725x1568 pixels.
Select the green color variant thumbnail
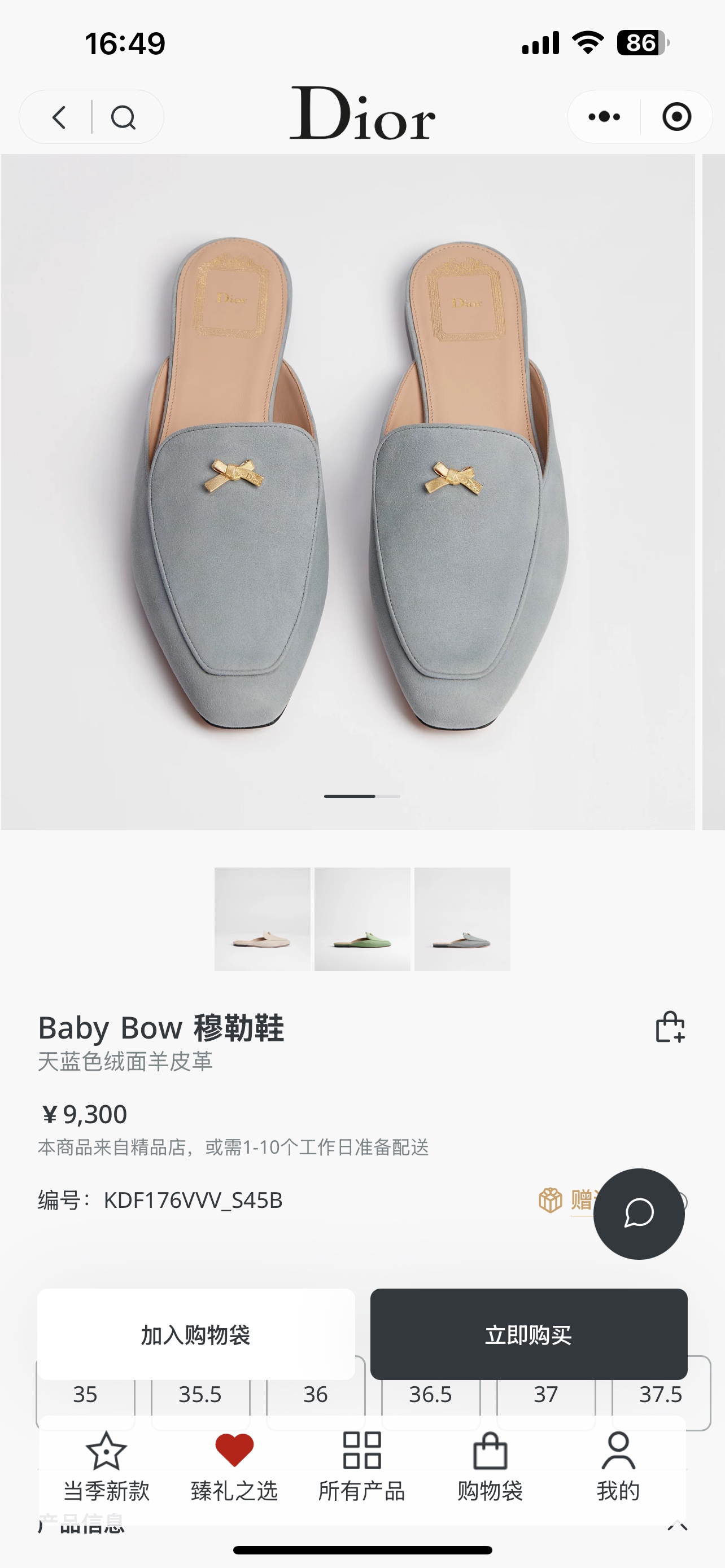362,918
